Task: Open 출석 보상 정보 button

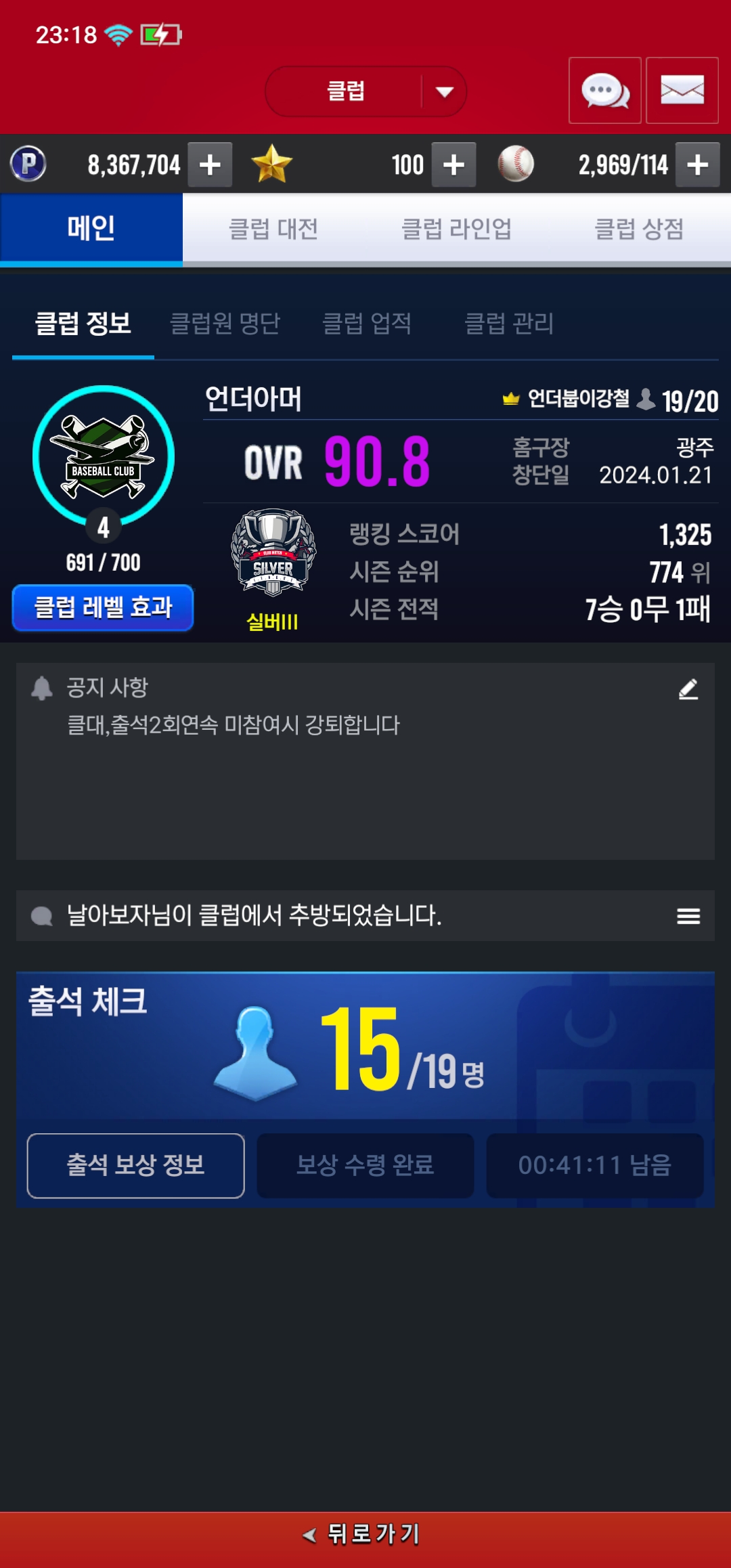Action: click(135, 1165)
